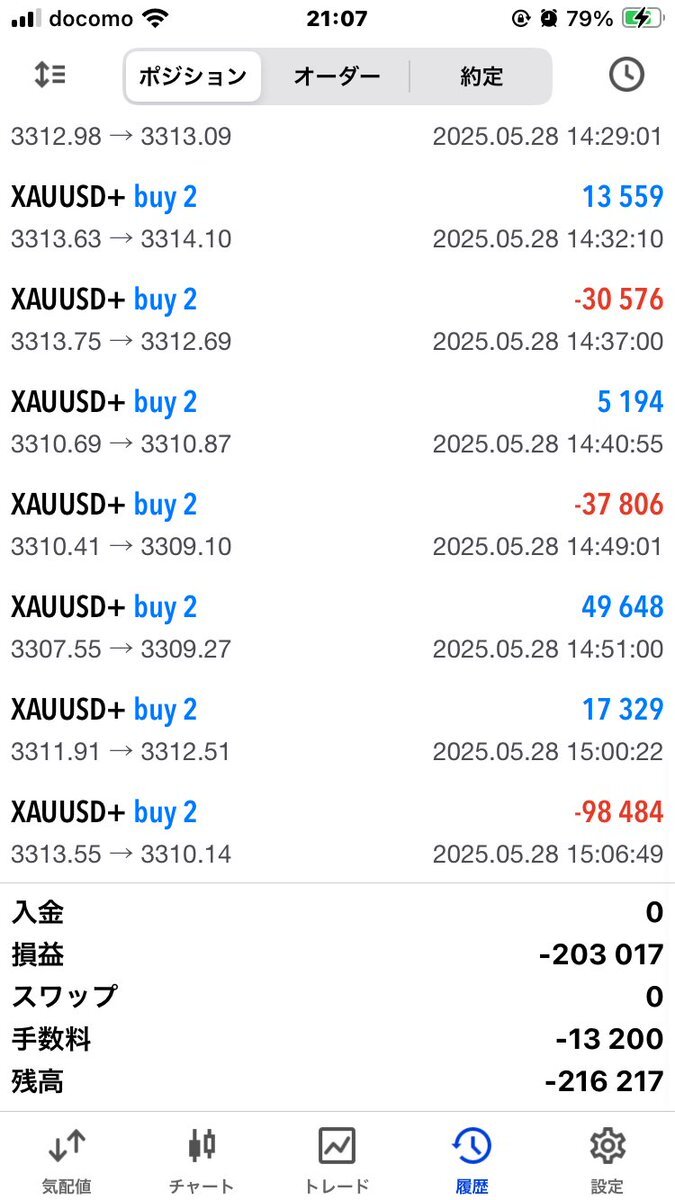The image size is (675, 1200).
Task: Open the XAUUSD+ trade with profit 13 559
Action: click(337, 217)
